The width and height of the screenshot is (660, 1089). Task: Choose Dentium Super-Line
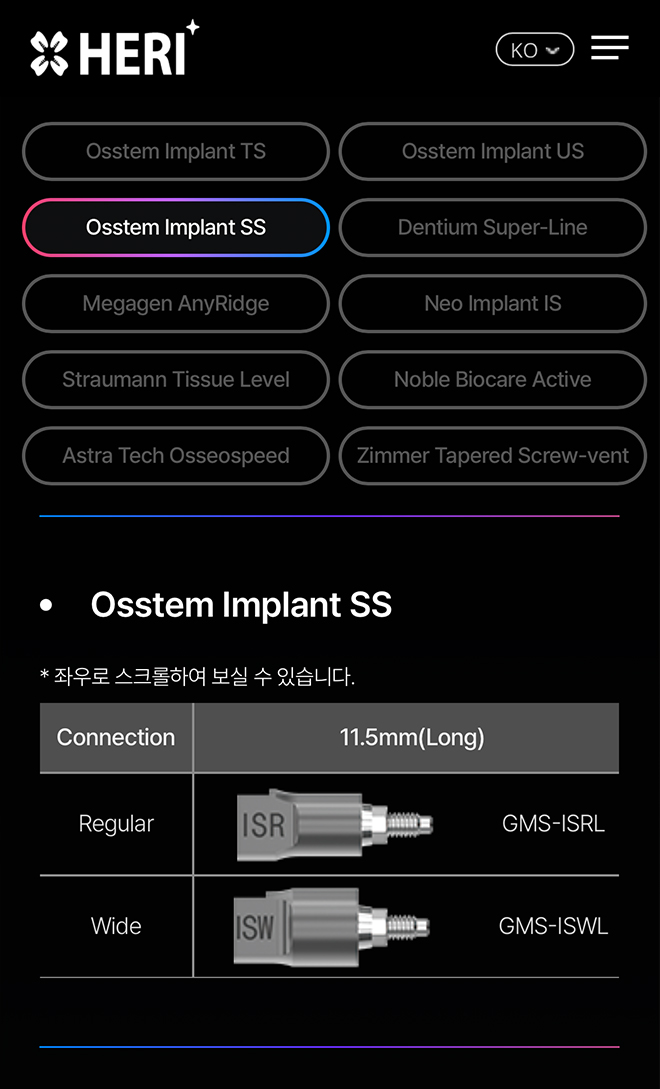[492, 228]
